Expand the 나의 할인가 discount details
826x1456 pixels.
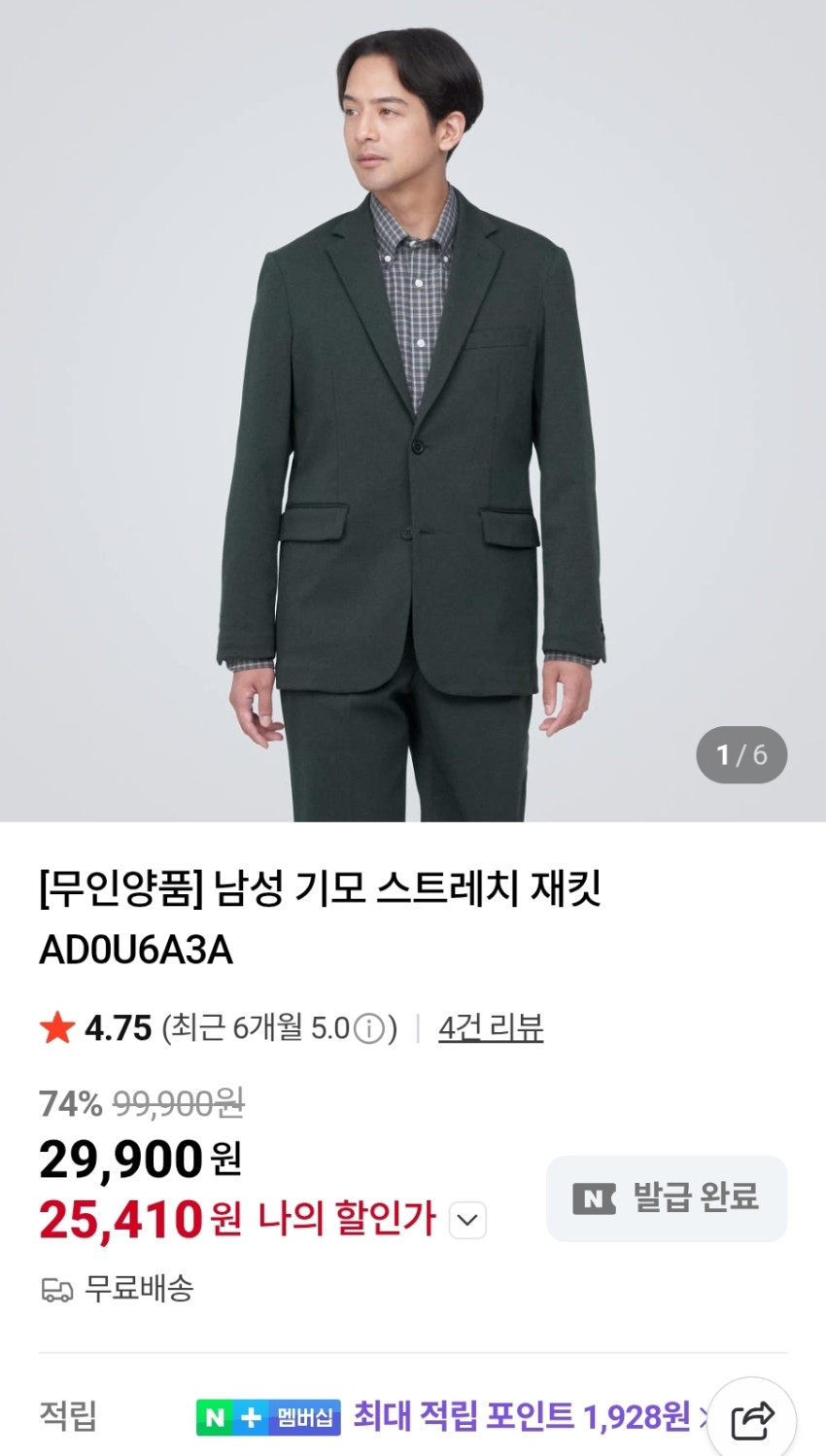pyautogui.click(x=467, y=1220)
